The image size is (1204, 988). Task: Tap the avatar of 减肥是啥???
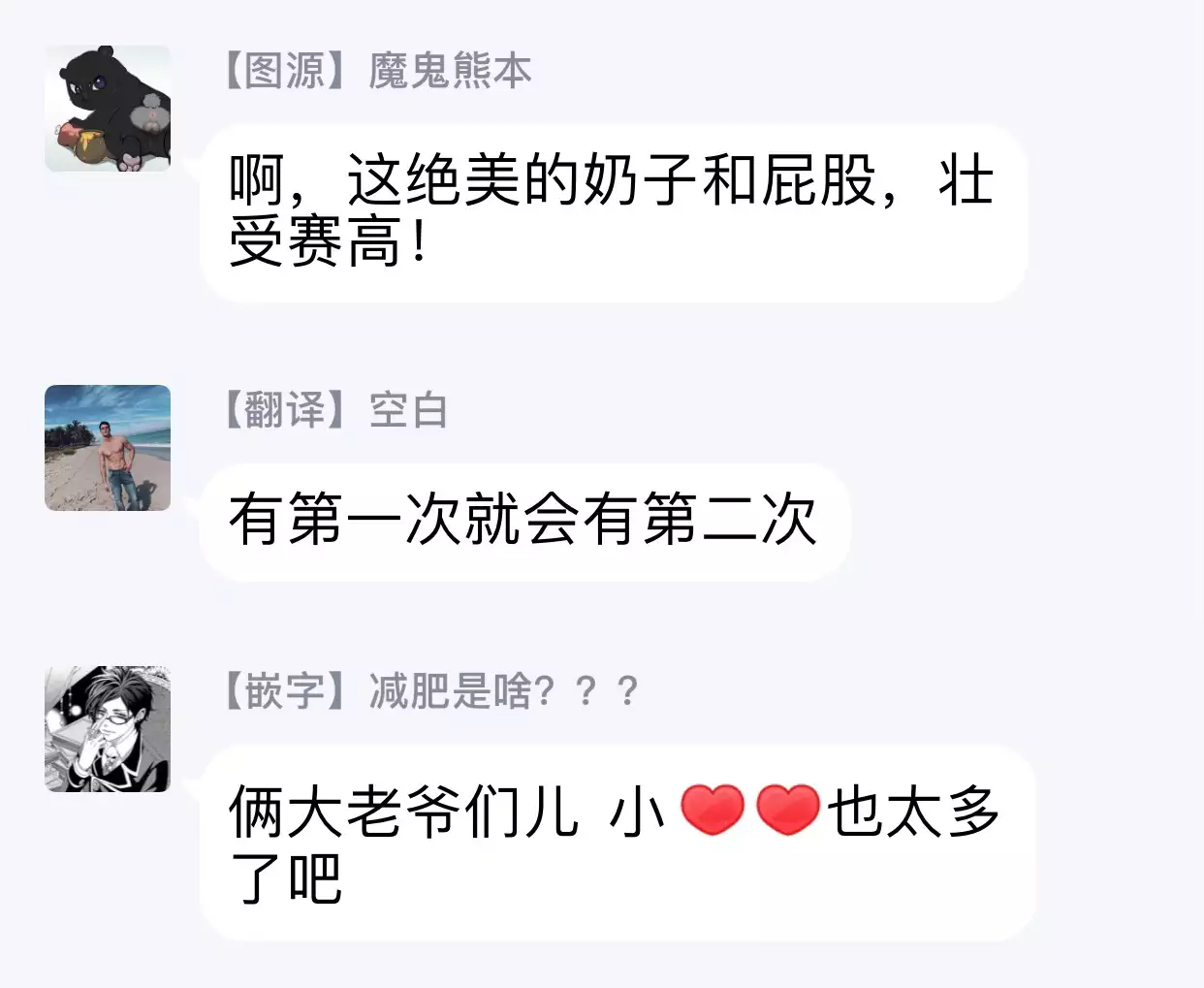point(108,729)
